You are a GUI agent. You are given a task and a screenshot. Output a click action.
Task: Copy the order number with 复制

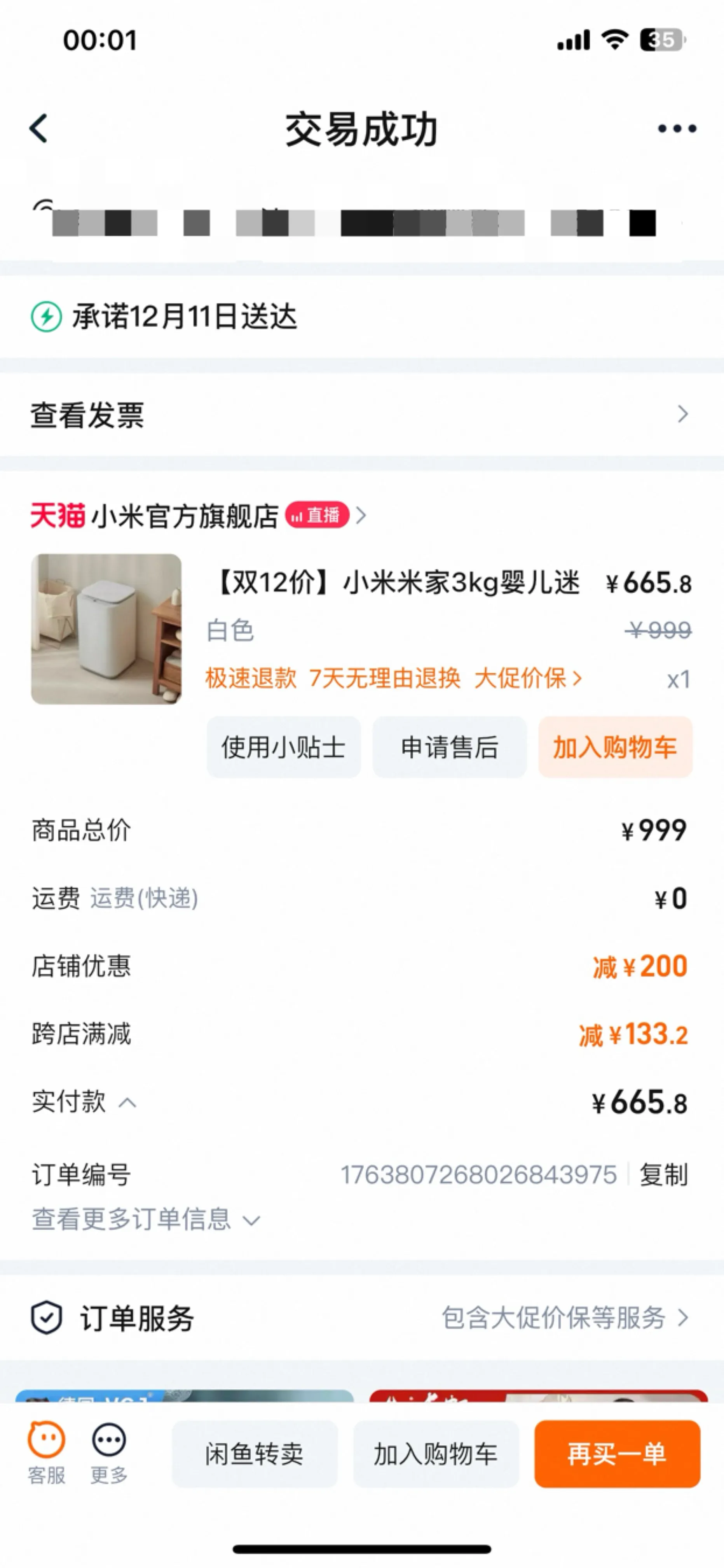pyautogui.click(x=663, y=1174)
